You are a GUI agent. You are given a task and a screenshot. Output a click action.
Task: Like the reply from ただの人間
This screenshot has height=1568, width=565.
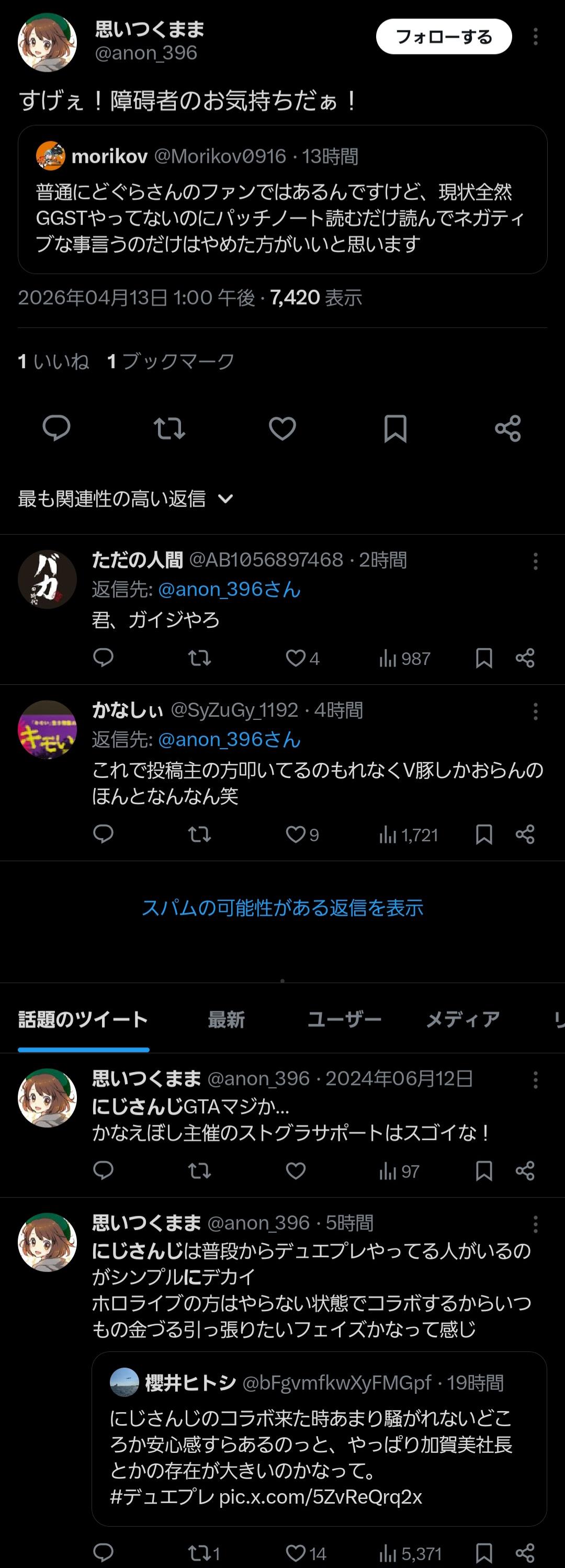(296, 658)
